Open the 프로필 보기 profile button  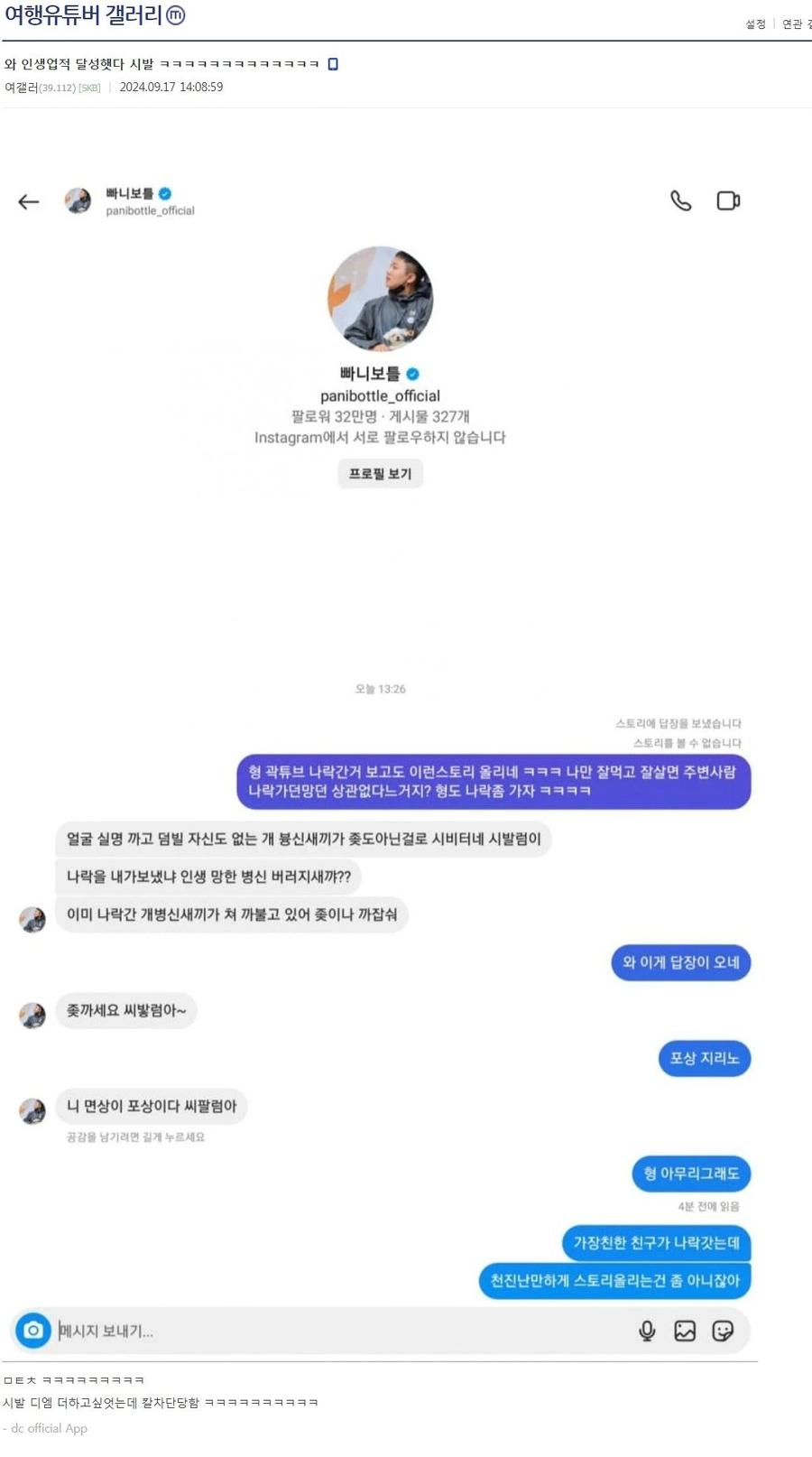coord(380,473)
